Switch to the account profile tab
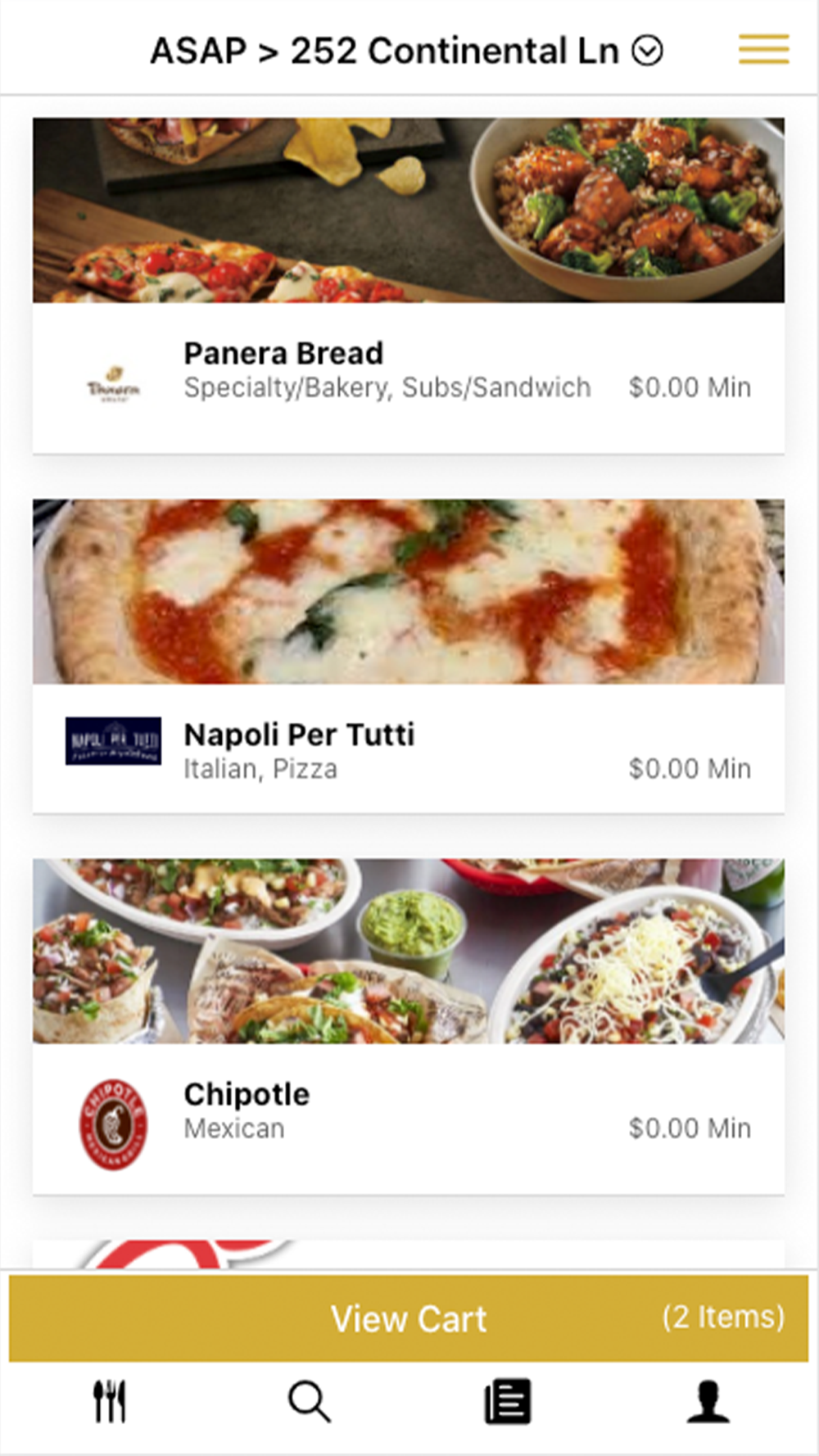The image size is (819, 1456). pos(708,1401)
